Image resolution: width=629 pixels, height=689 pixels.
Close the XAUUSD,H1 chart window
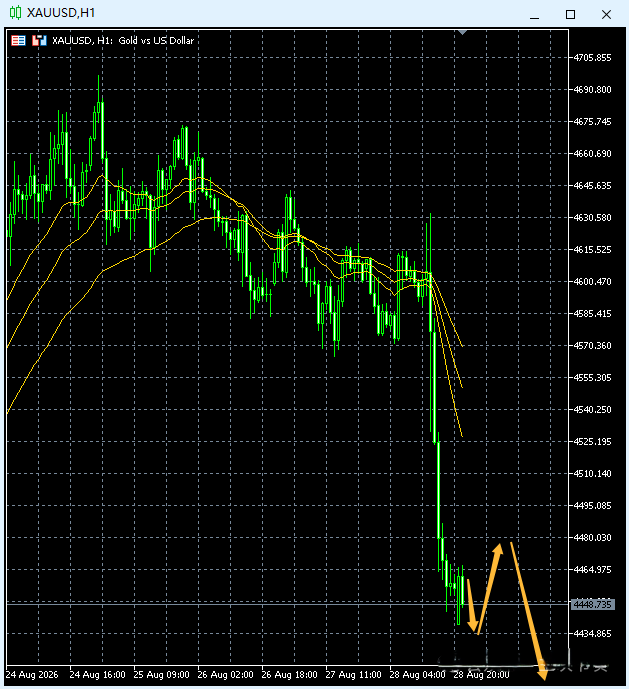(x=606, y=15)
